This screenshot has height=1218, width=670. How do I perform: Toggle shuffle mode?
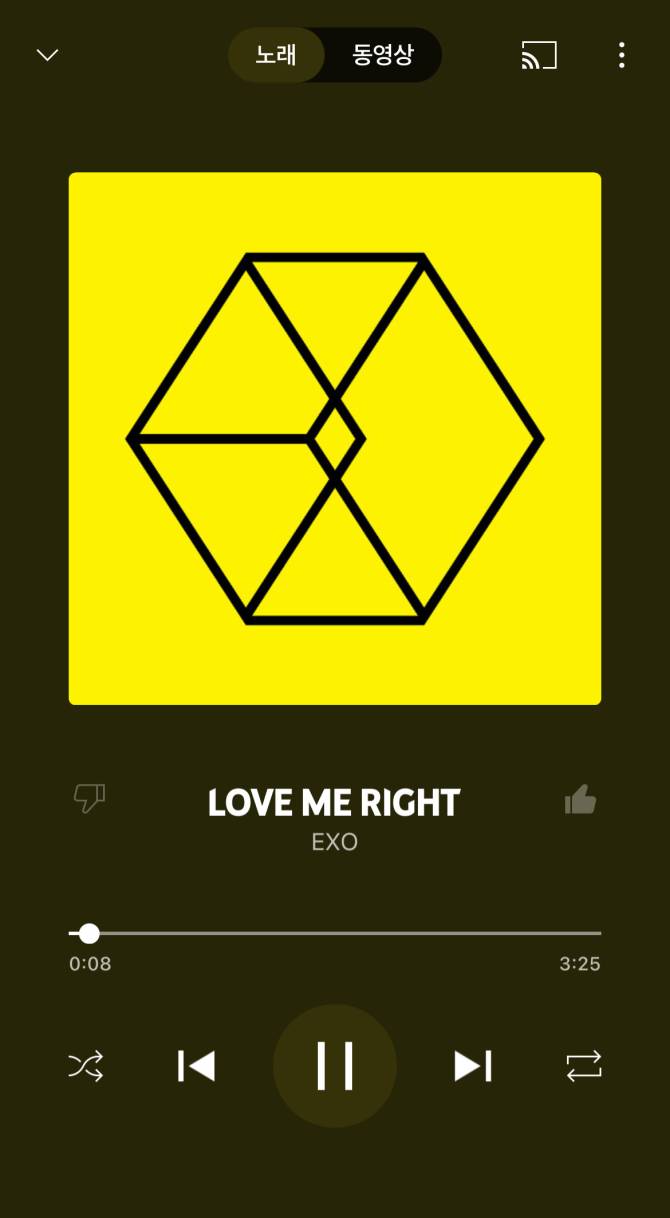86,1066
